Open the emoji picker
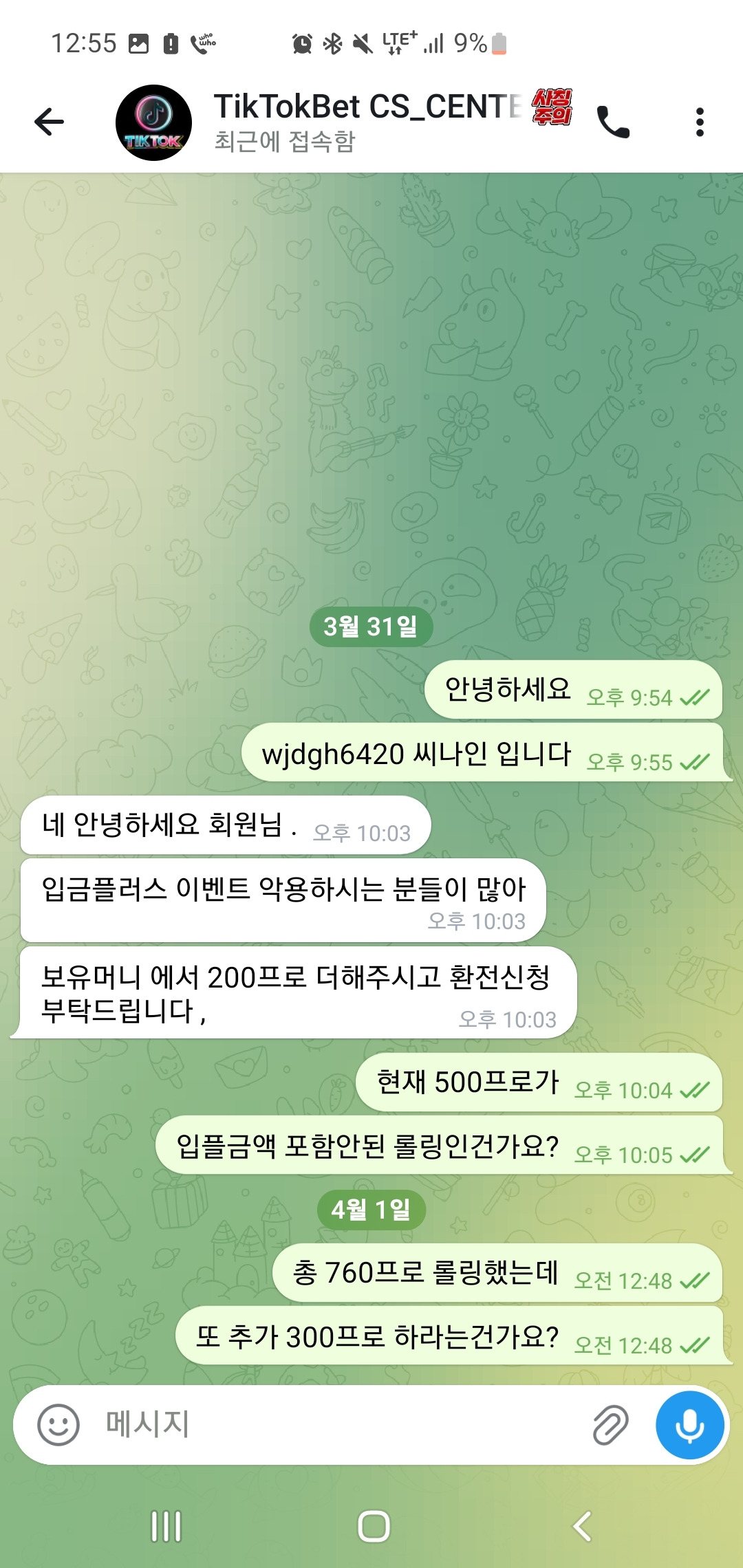The width and height of the screenshot is (743, 1568). click(x=58, y=1424)
